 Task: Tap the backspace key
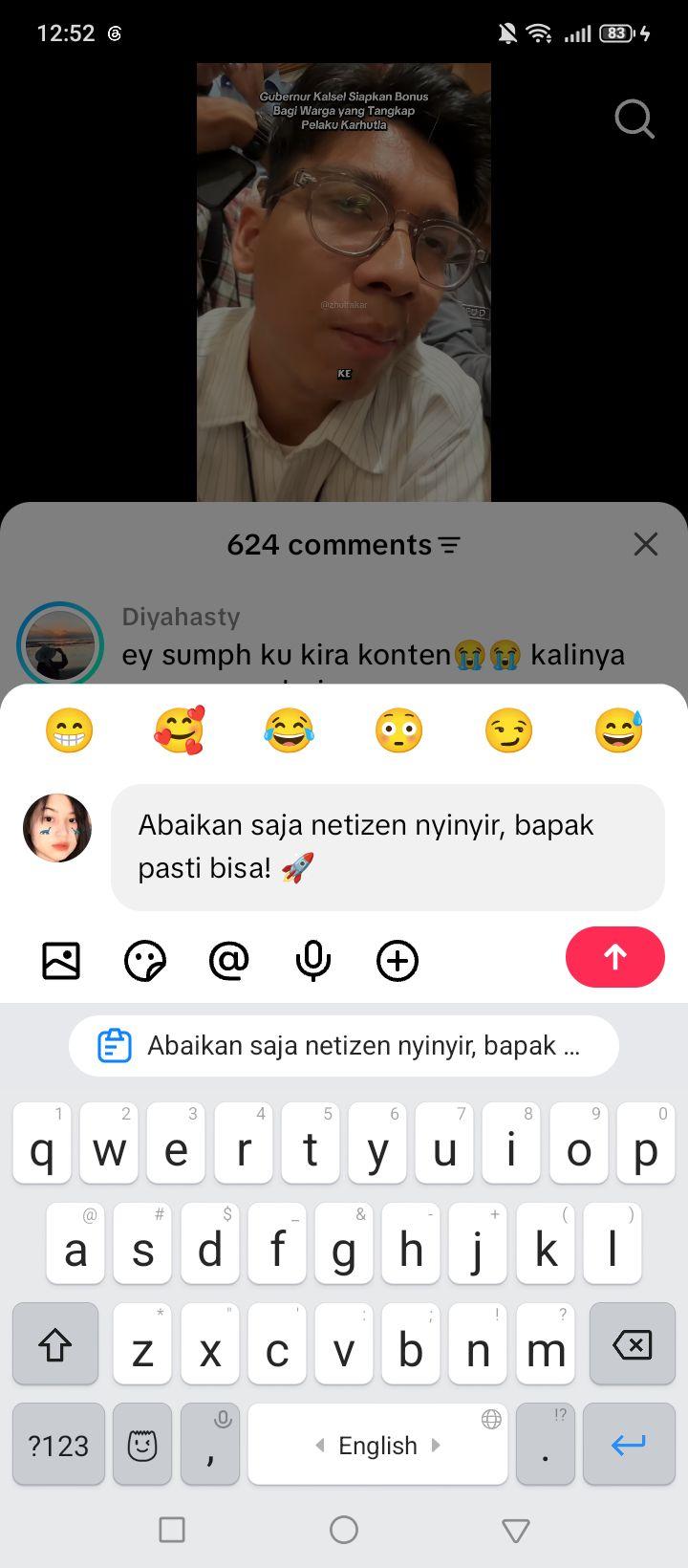tap(632, 1343)
